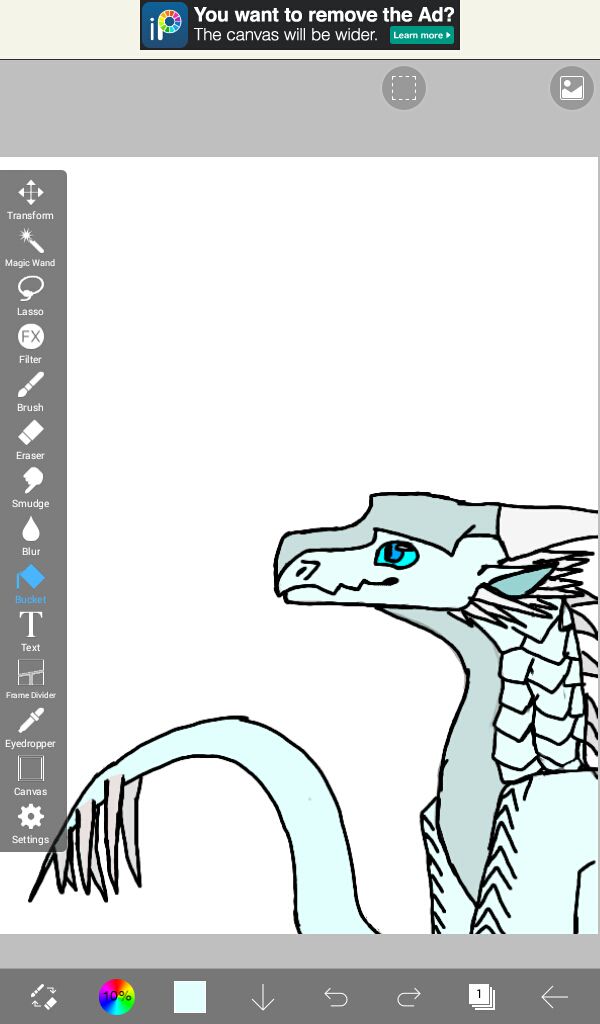Viewport: 600px width, 1024px height.
Task: Open the Frame Divider tool
Action: 30,678
